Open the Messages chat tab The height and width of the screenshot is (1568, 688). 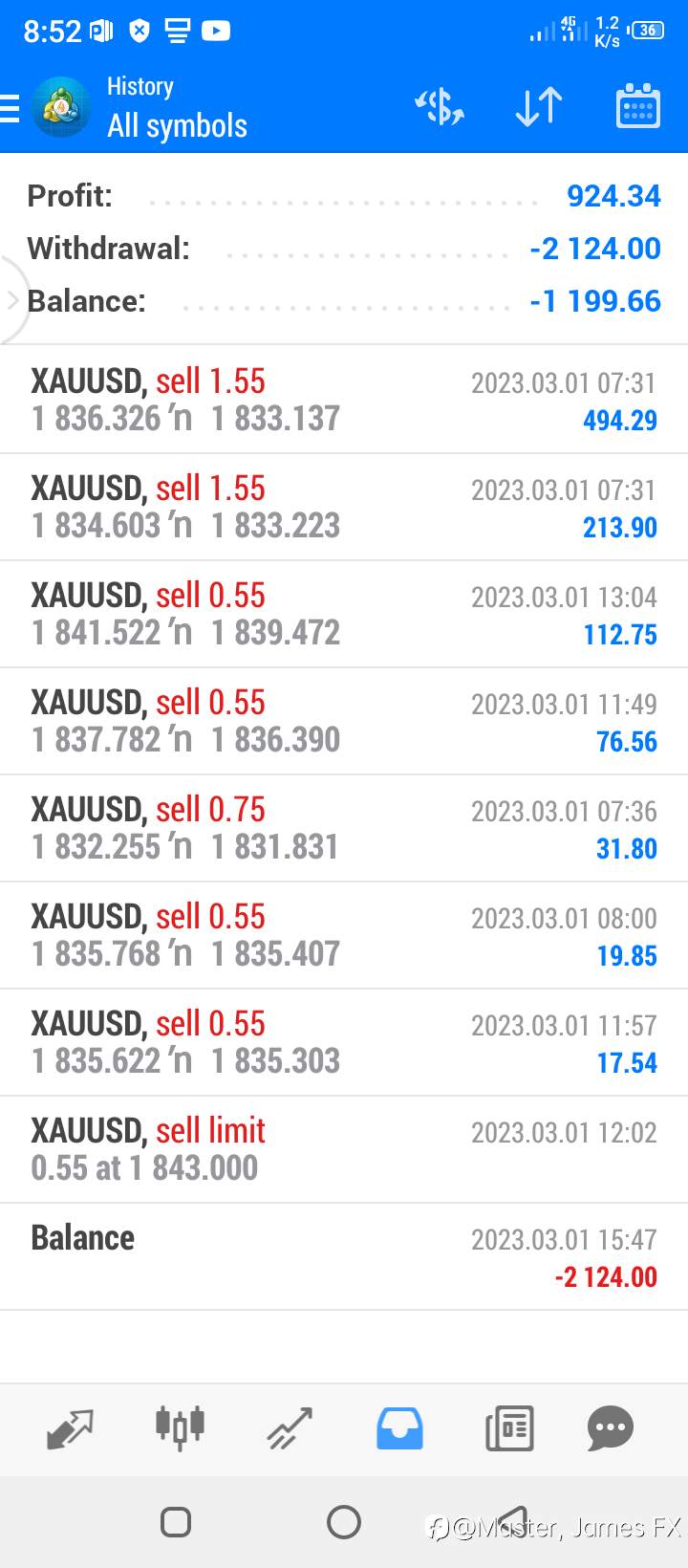611,1428
